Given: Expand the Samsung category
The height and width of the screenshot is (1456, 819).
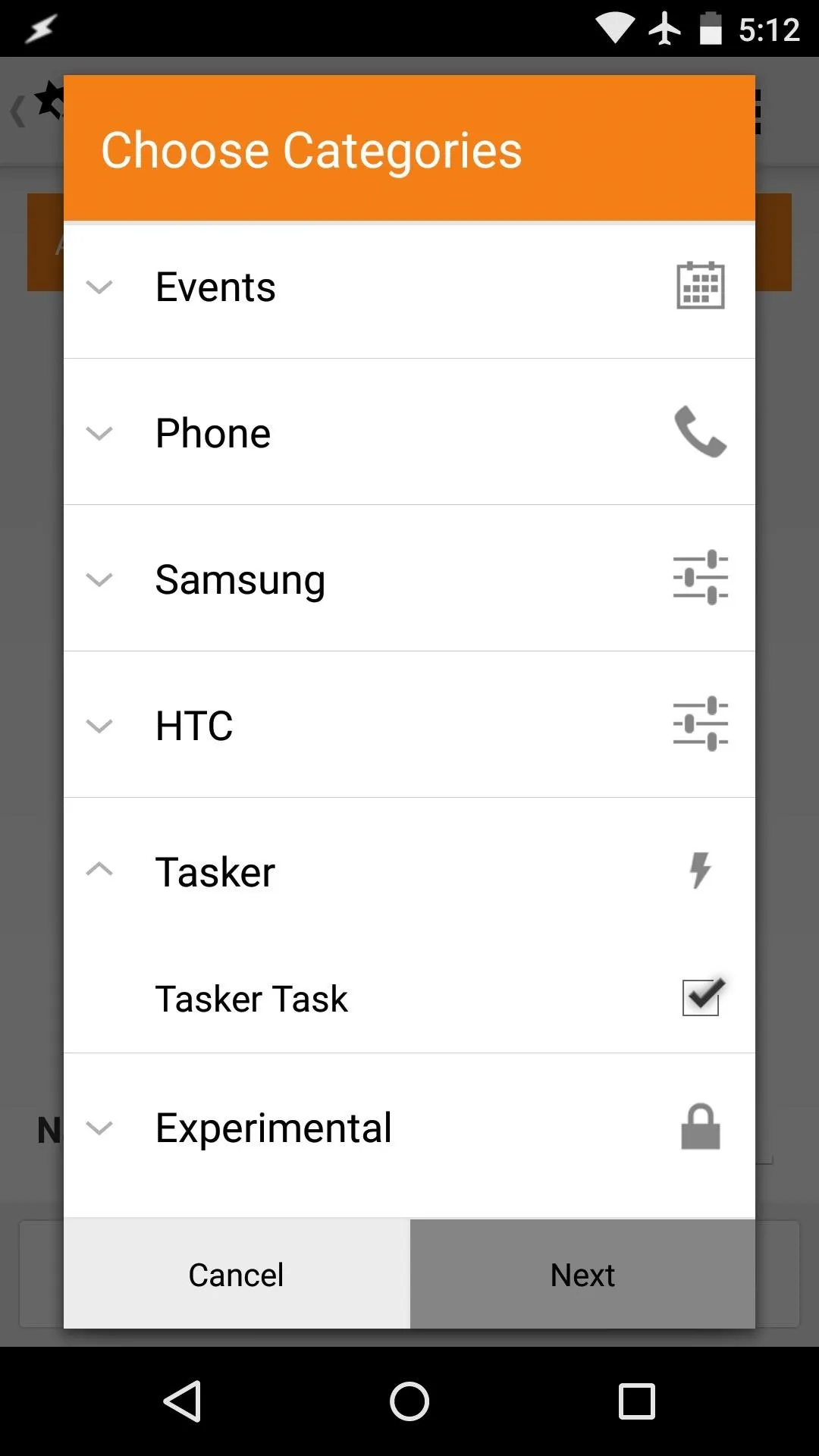Looking at the screenshot, I should pyautogui.click(x=409, y=579).
